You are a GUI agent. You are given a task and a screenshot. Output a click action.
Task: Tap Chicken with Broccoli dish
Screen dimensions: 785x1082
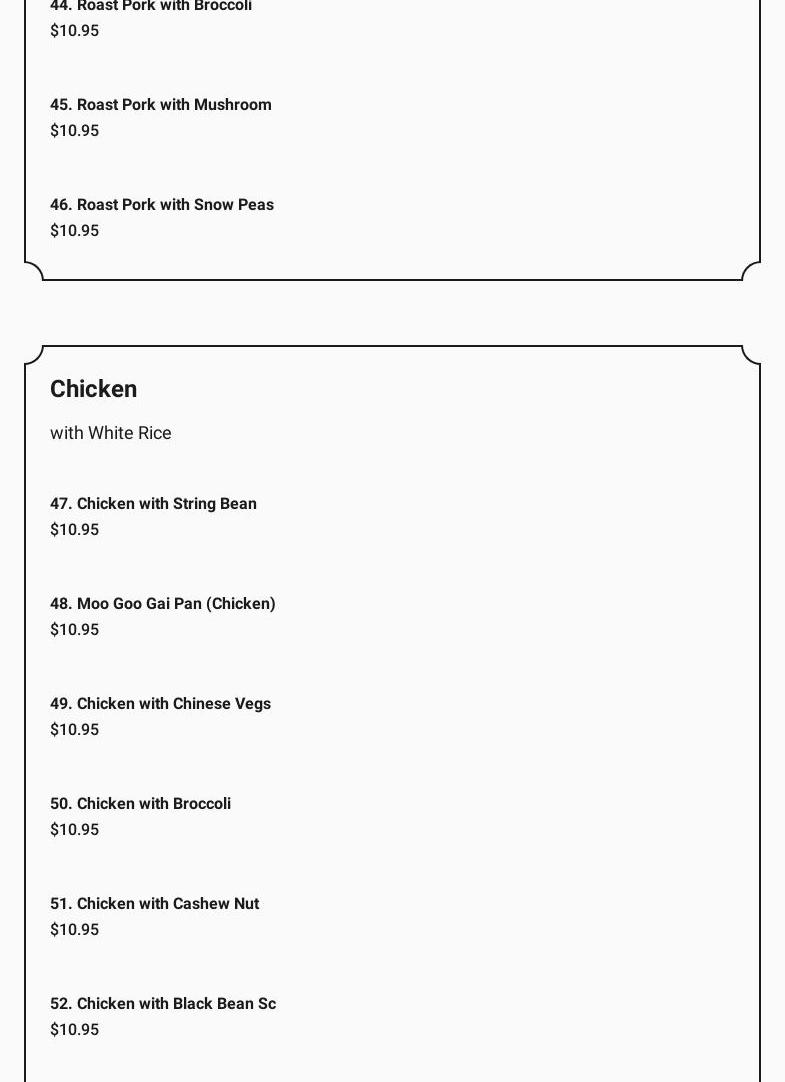tap(140, 804)
